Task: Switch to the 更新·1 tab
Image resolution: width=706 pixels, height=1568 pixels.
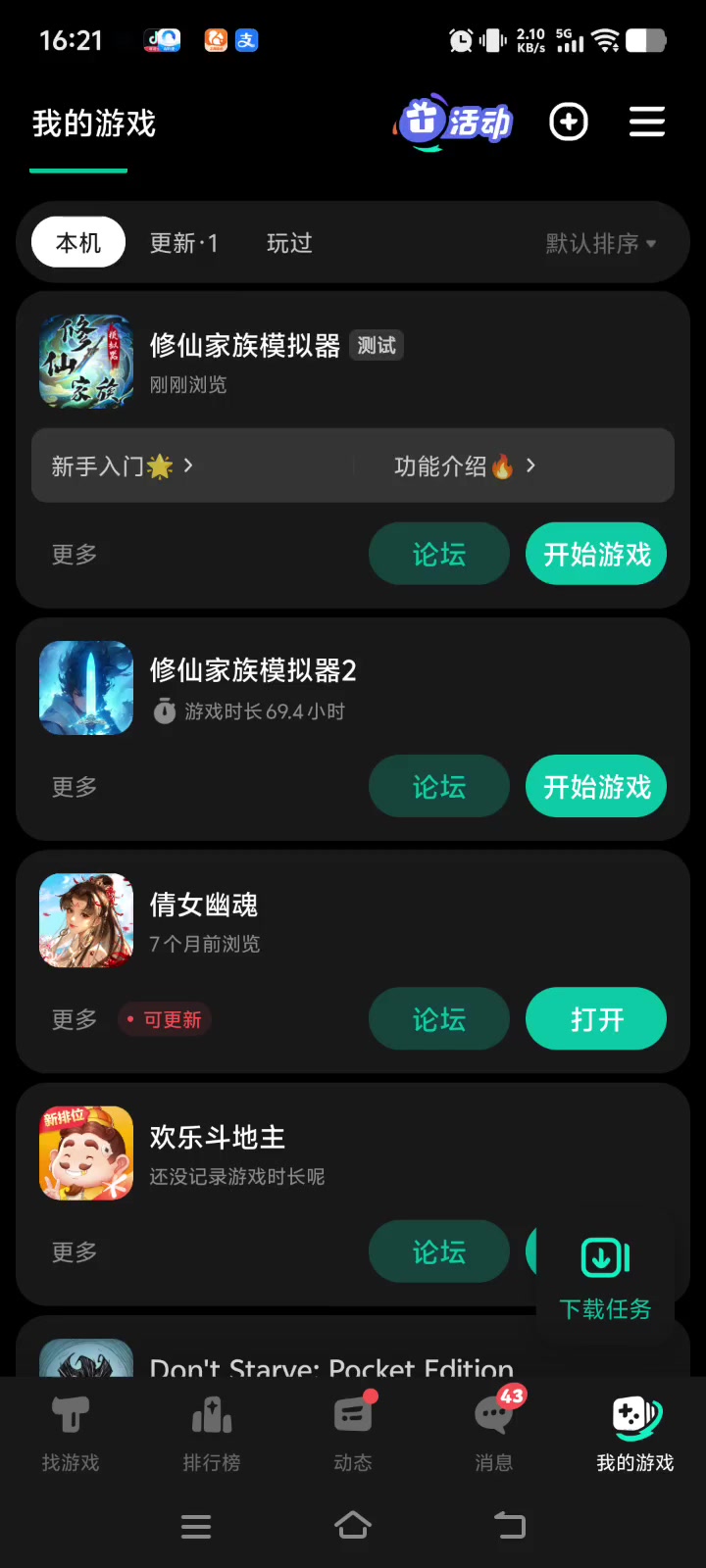Action: (x=183, y=243)
